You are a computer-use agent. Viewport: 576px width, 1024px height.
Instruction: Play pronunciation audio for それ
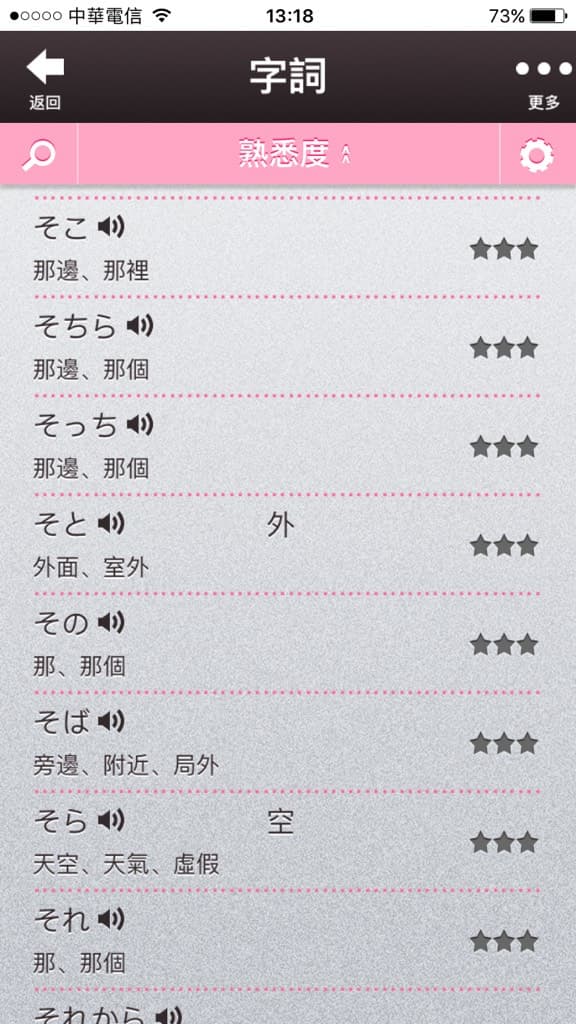point(111,919)
